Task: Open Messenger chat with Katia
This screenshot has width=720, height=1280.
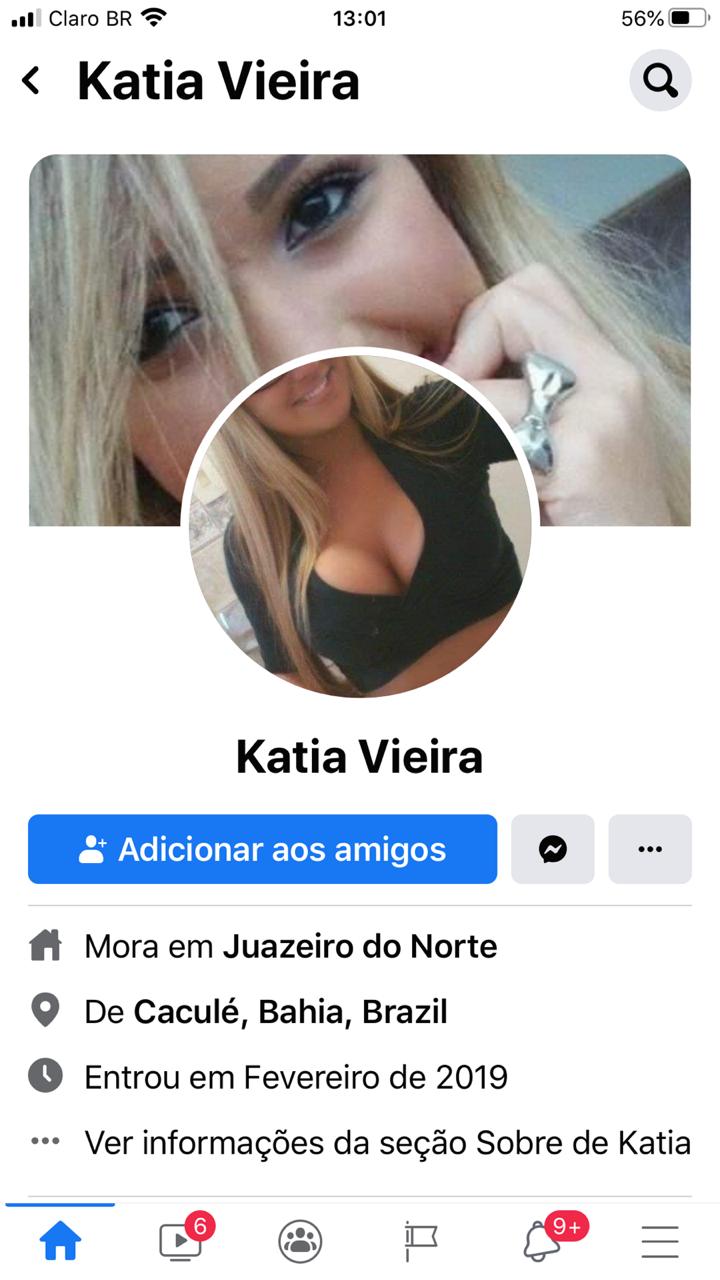Action: (553, 849)
